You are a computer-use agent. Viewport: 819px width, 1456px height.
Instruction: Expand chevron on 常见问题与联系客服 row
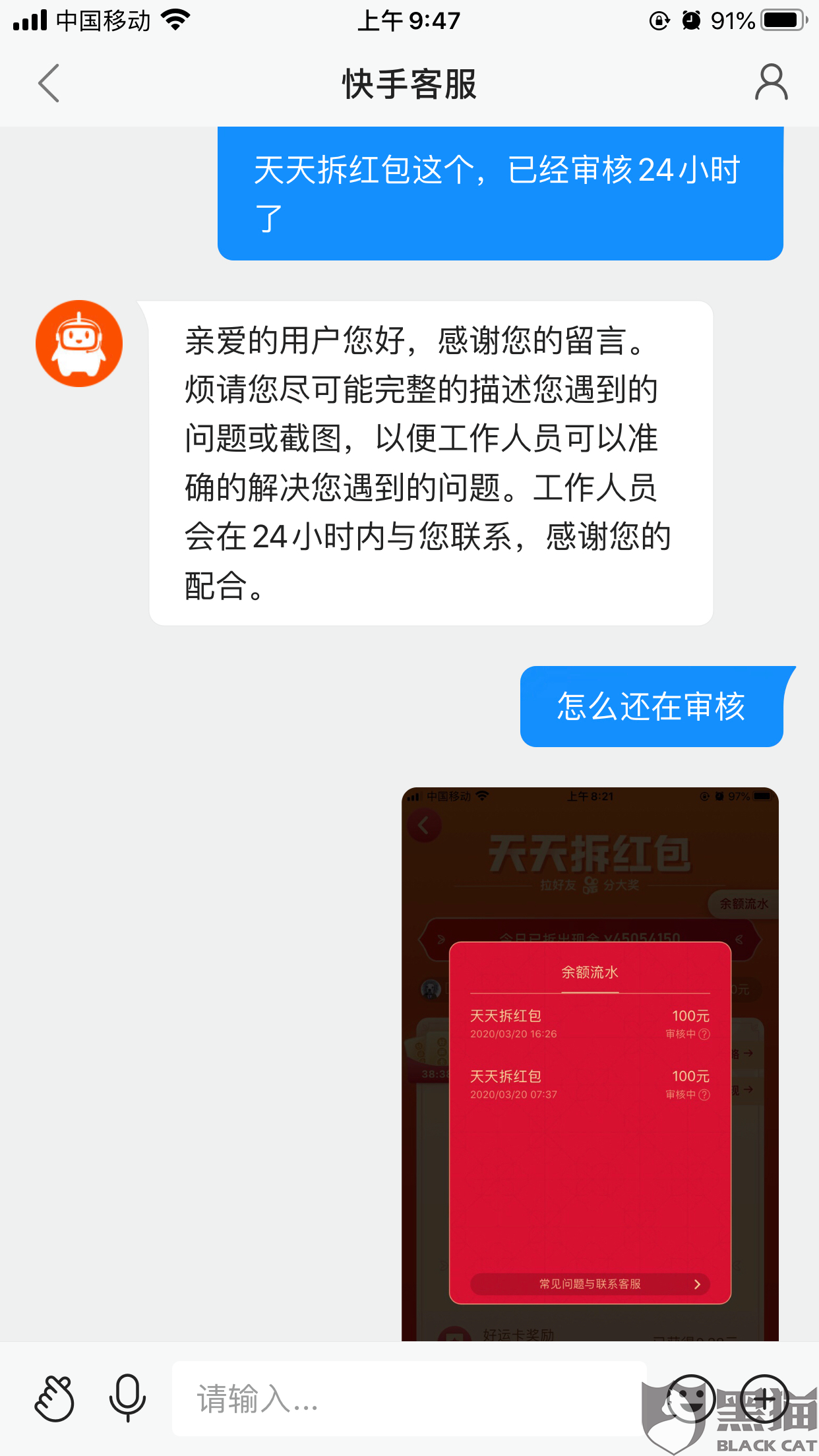pos(697,1284)
